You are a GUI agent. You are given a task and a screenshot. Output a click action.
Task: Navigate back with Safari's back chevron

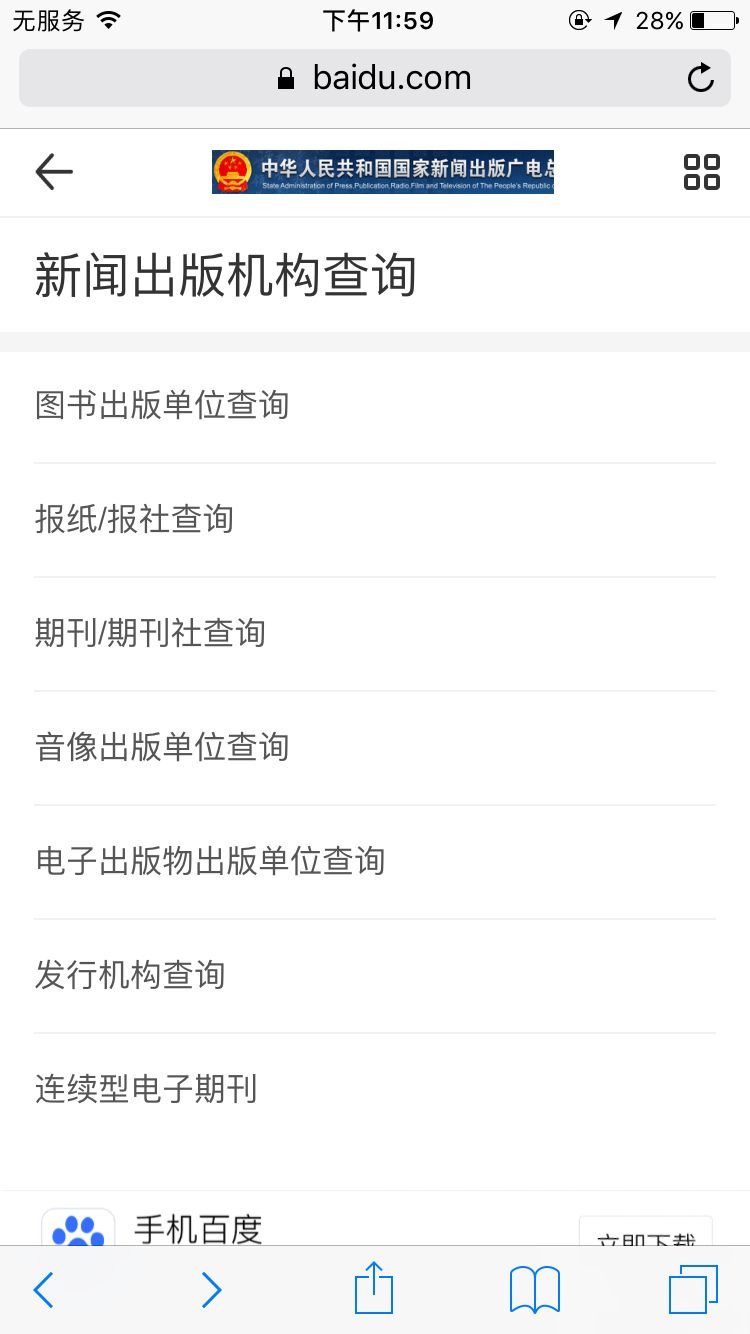pos(43,1290)
